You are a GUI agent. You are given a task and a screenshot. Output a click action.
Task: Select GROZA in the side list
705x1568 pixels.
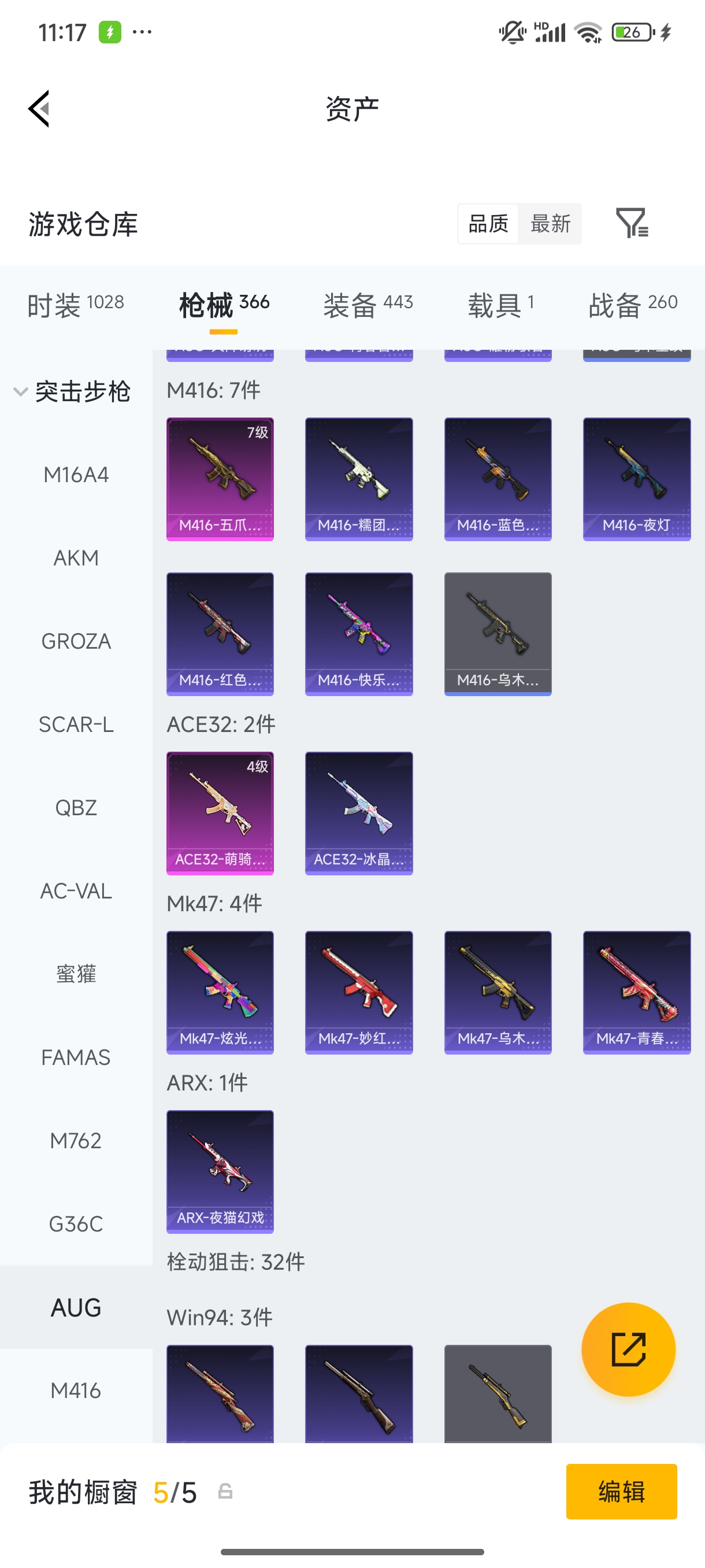(76, 641)
